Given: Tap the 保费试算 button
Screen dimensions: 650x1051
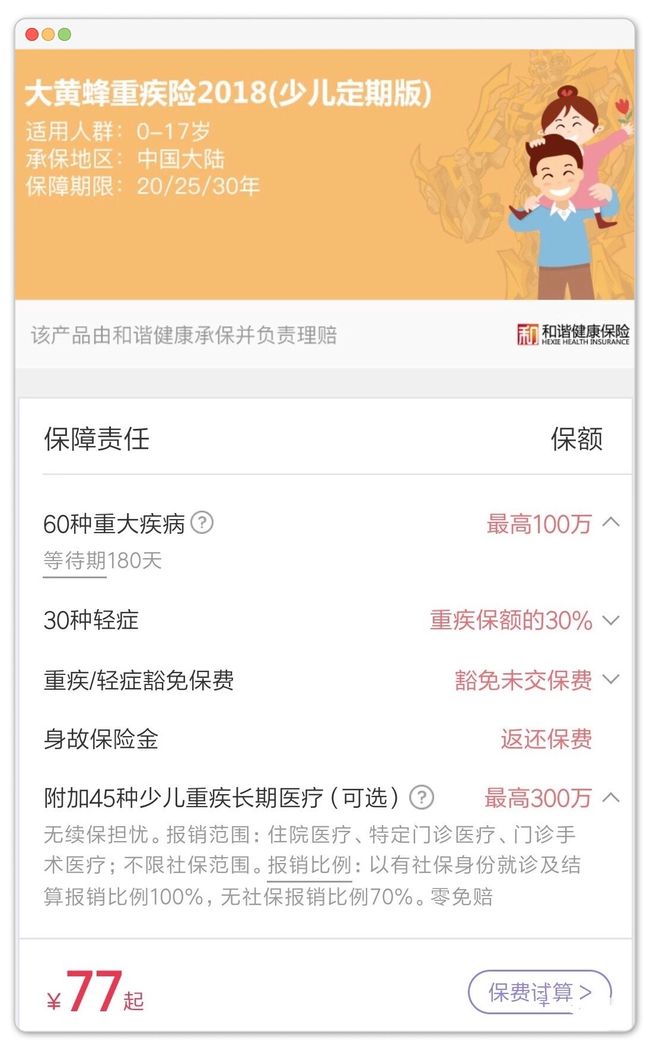Looking at the screenshot, I should pyautogui.click(x=539, y=992).
